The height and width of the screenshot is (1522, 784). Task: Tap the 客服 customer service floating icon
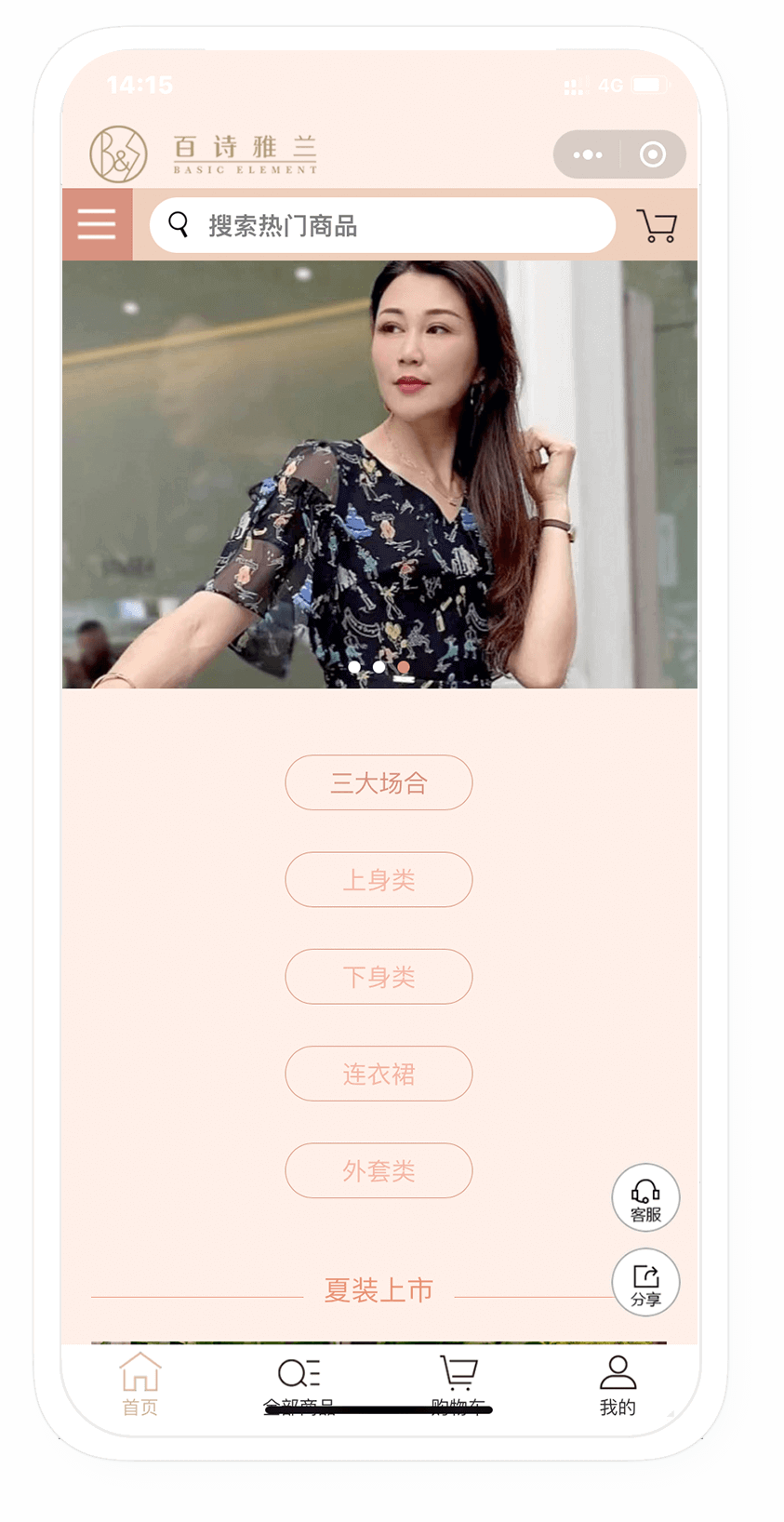click(x=644, y=1197)
